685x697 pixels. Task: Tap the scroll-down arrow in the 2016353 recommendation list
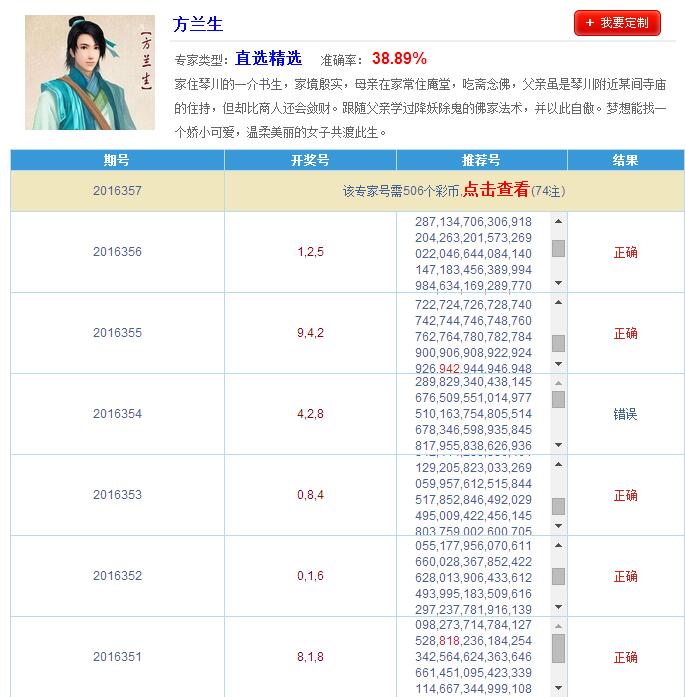click(558, 527)
